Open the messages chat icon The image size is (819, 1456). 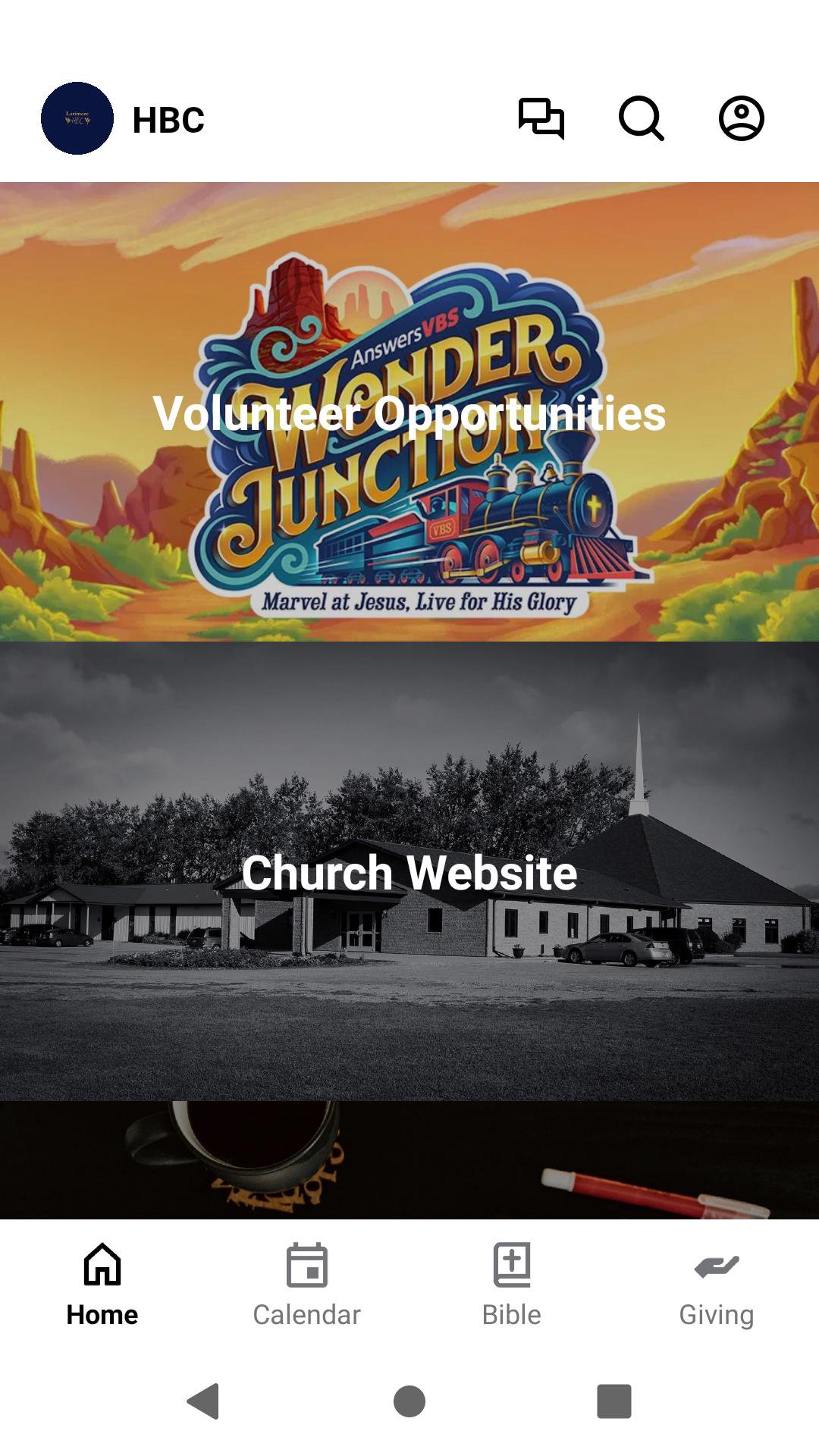pyautogui.click(x=541, y=118)
